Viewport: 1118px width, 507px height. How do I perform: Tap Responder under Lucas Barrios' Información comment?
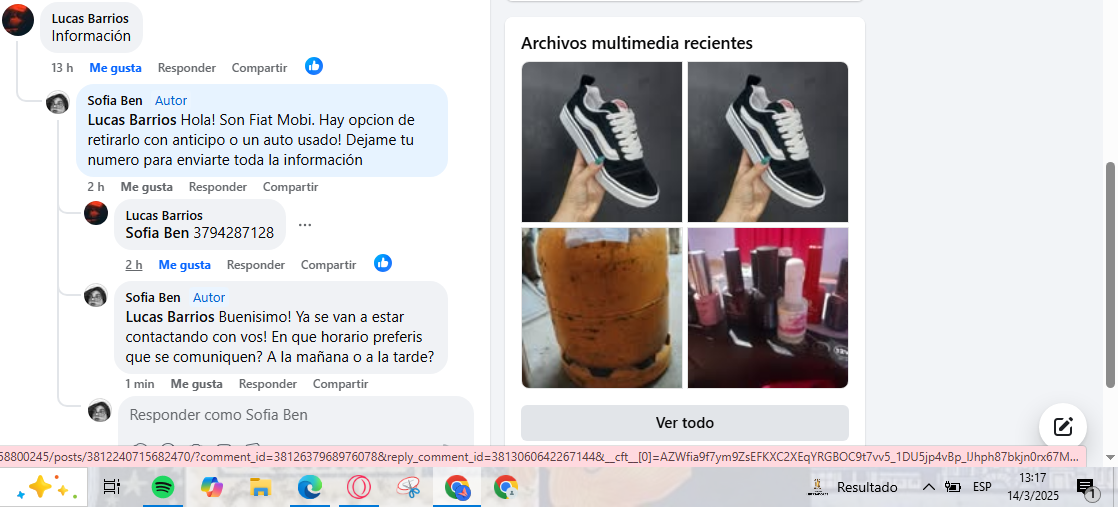pos(186,68)
